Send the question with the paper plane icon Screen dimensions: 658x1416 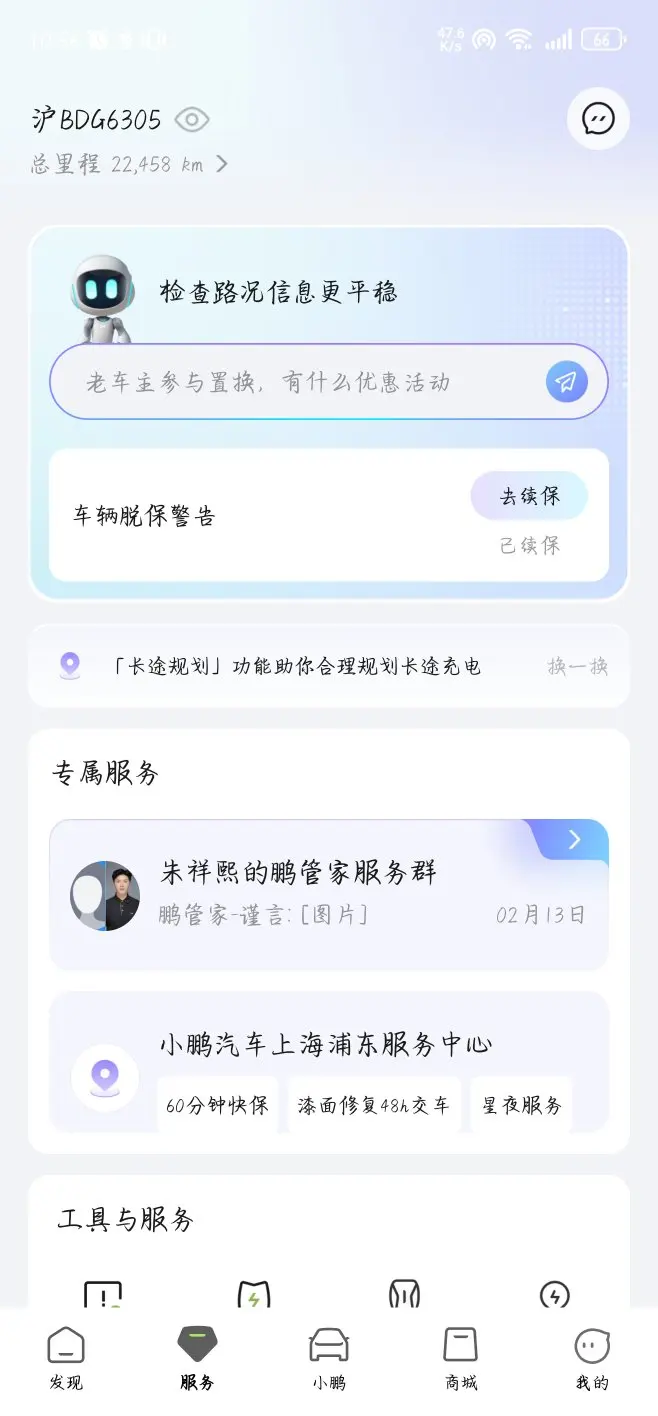tap(567, 382)
